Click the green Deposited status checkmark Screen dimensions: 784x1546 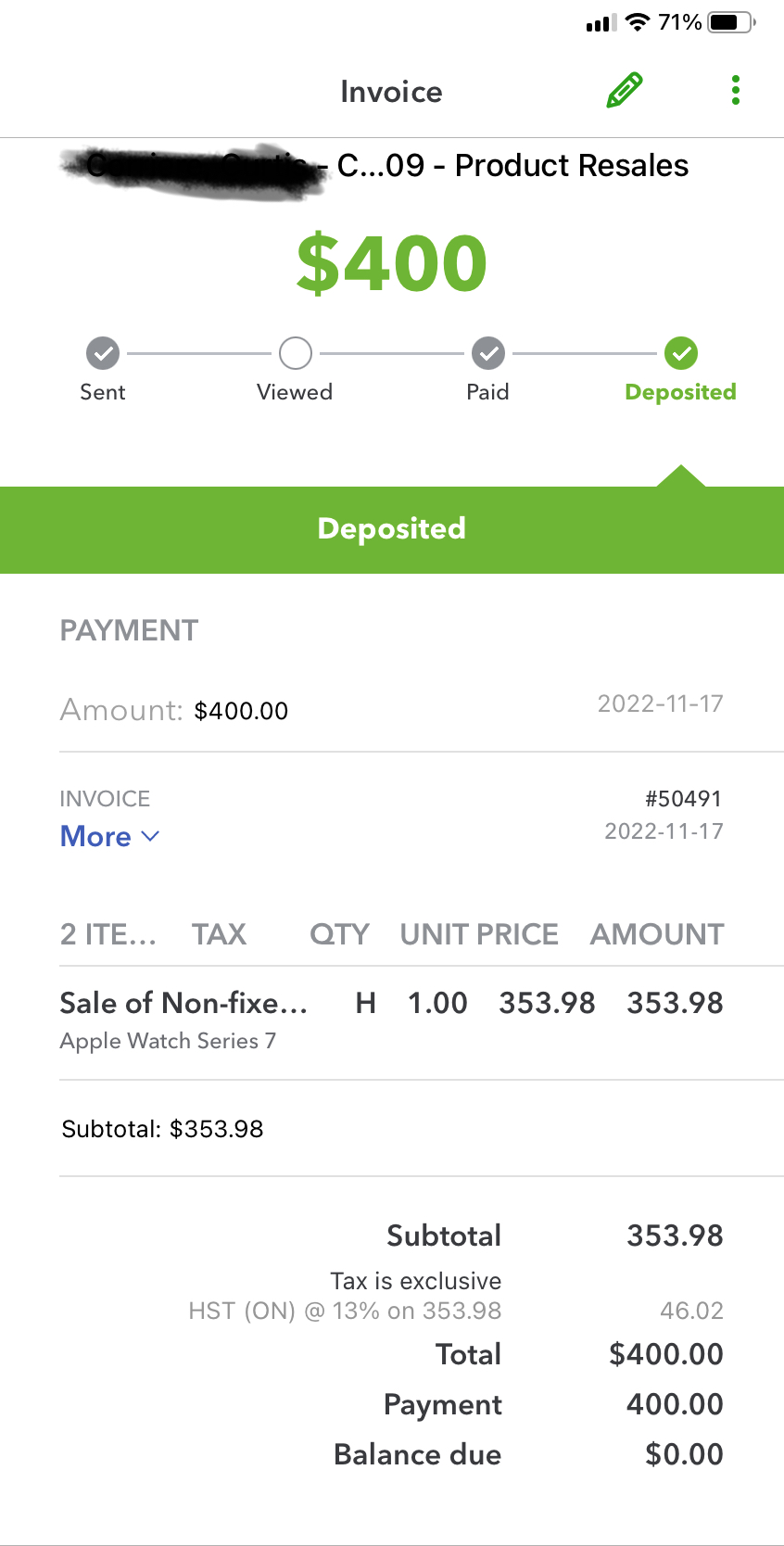681,352
